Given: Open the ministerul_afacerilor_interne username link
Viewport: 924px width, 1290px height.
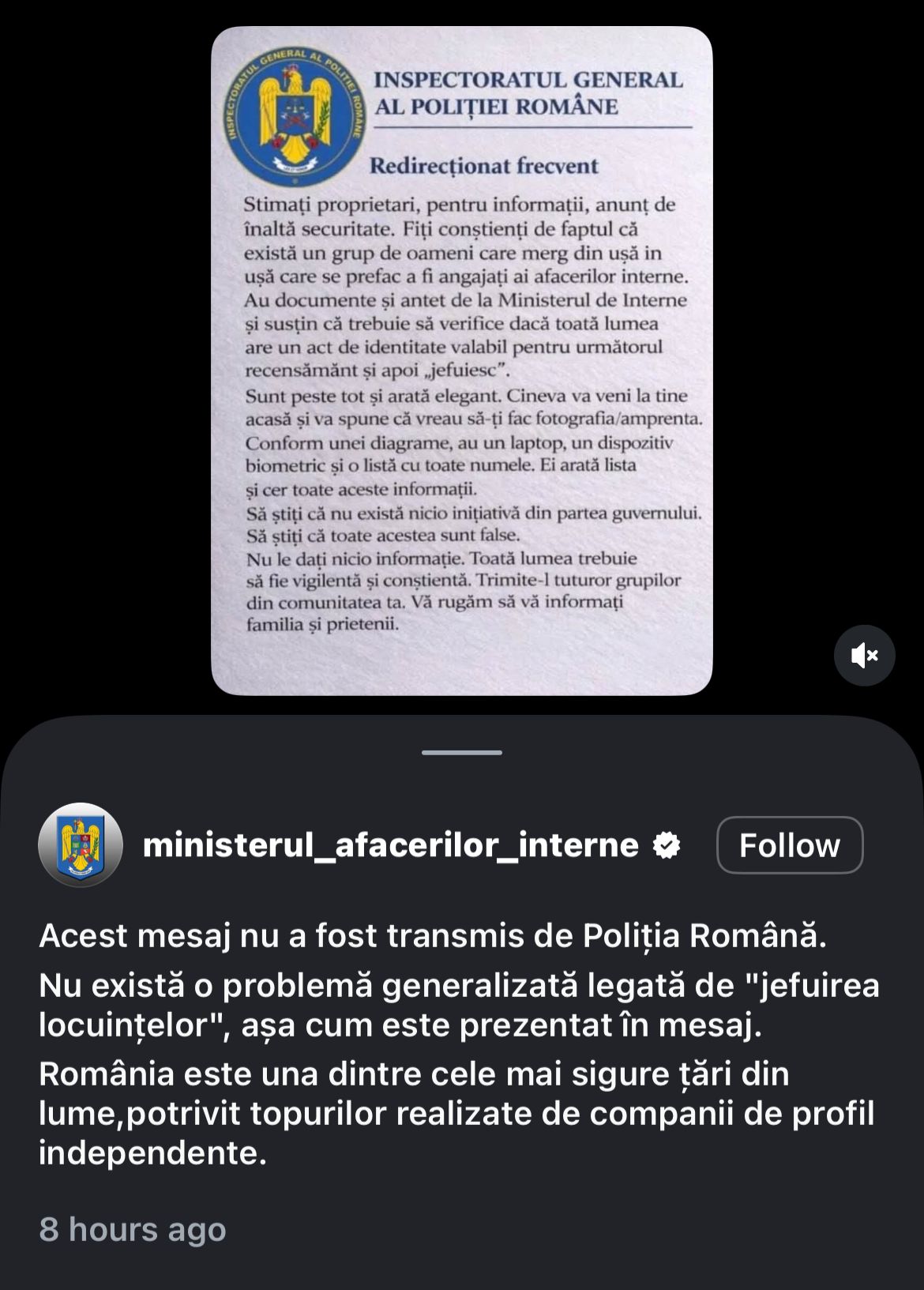Looking at the screenshot, I should coord(390,845).
